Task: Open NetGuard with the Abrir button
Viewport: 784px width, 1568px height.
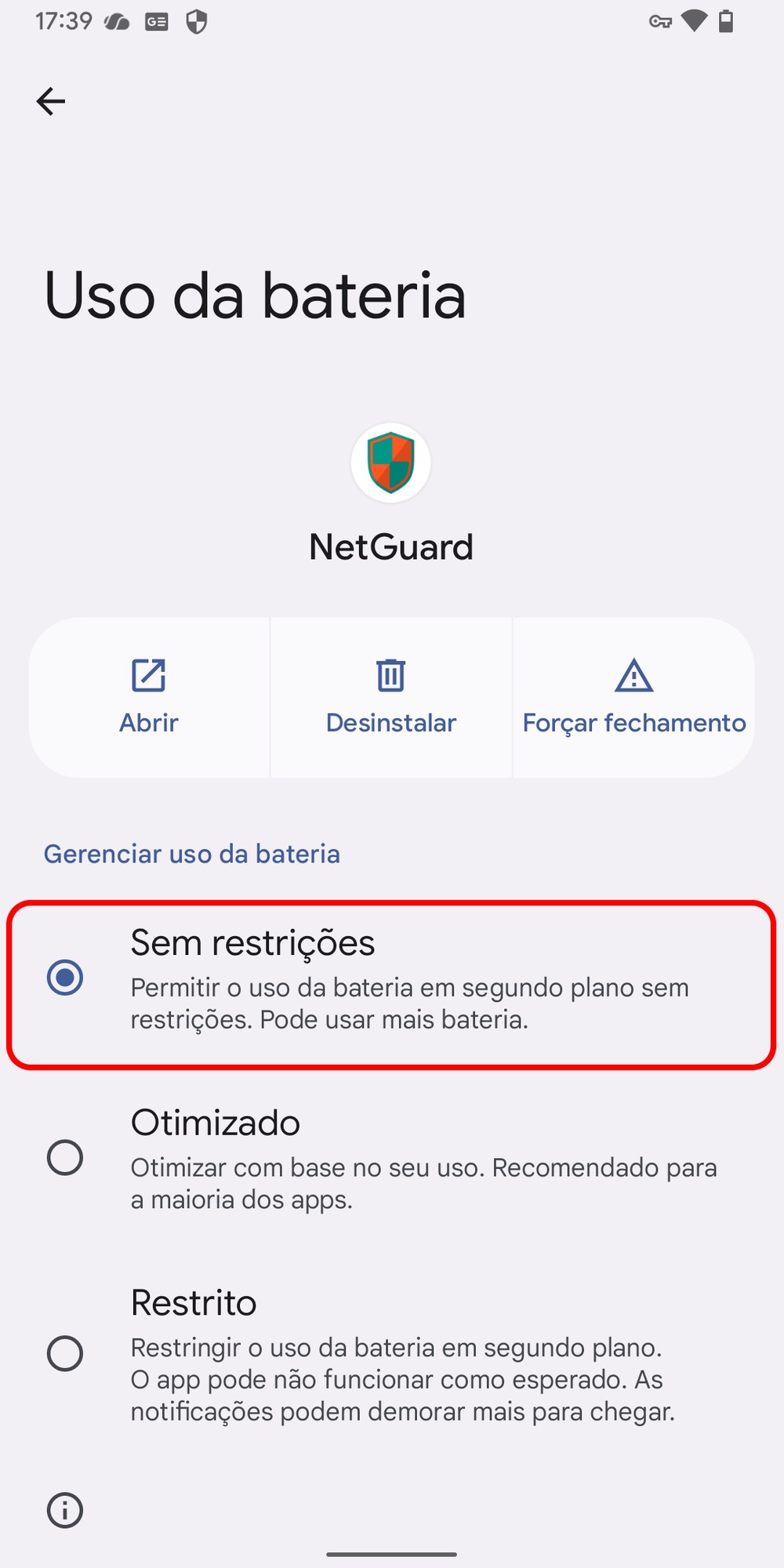Action: click(149, 697)
